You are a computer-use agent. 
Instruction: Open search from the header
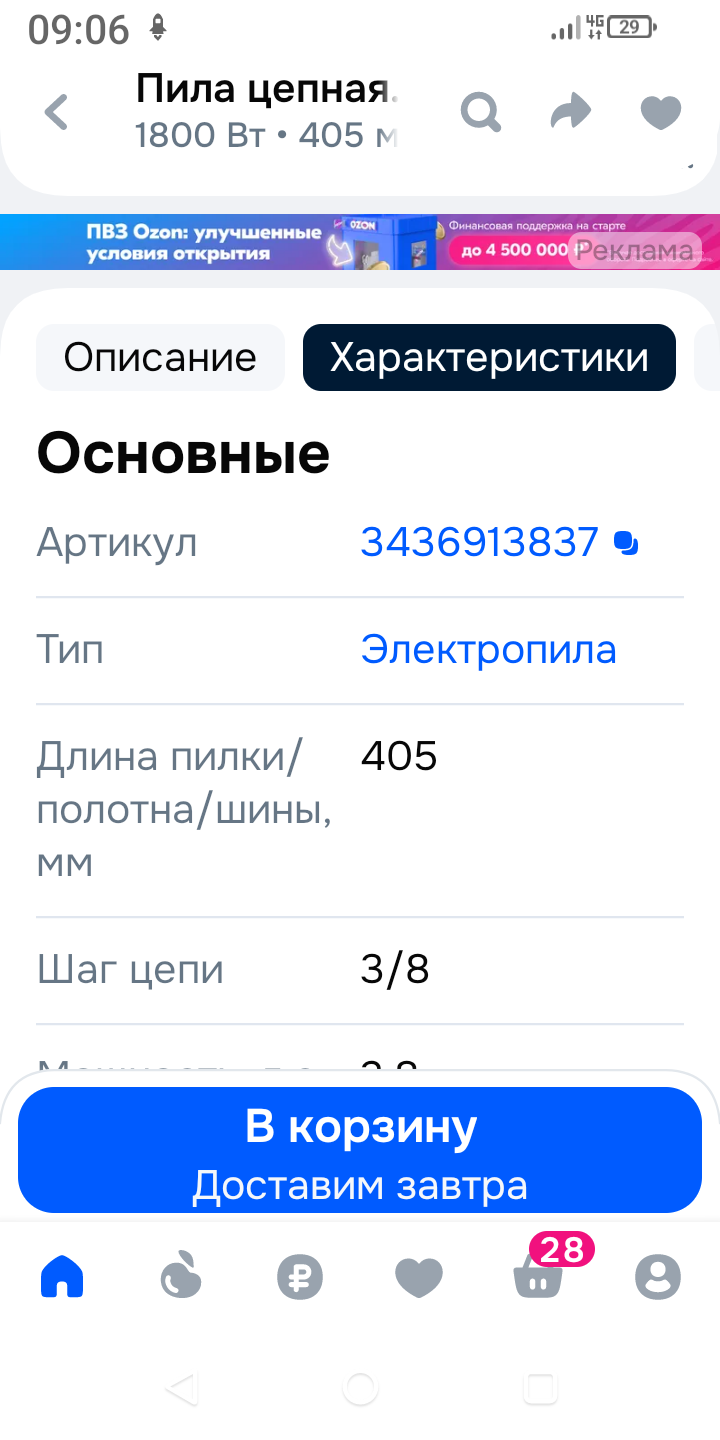coord(481,112)
